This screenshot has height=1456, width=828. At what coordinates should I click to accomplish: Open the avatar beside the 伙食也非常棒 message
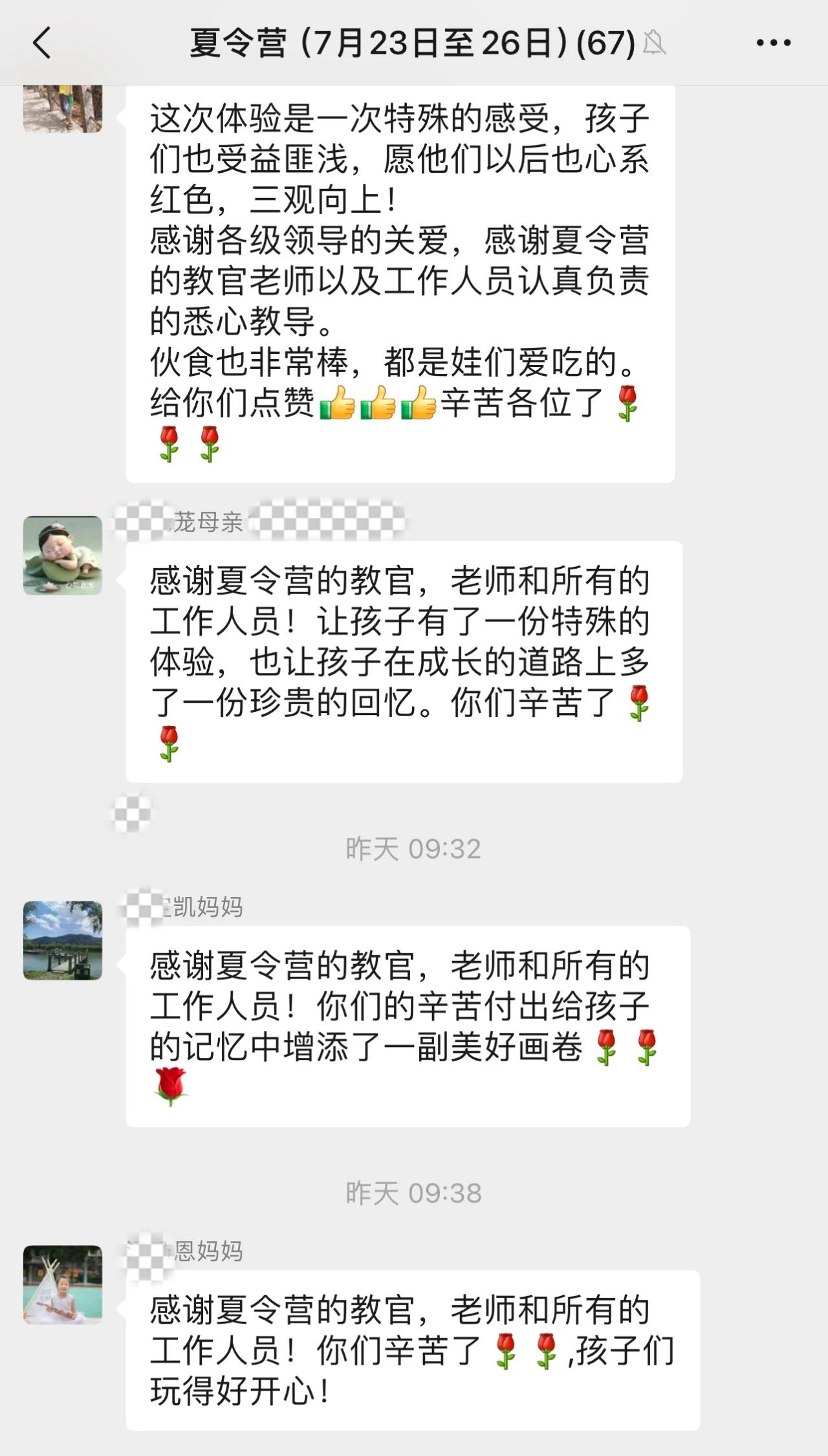click(x=63, y=108)
